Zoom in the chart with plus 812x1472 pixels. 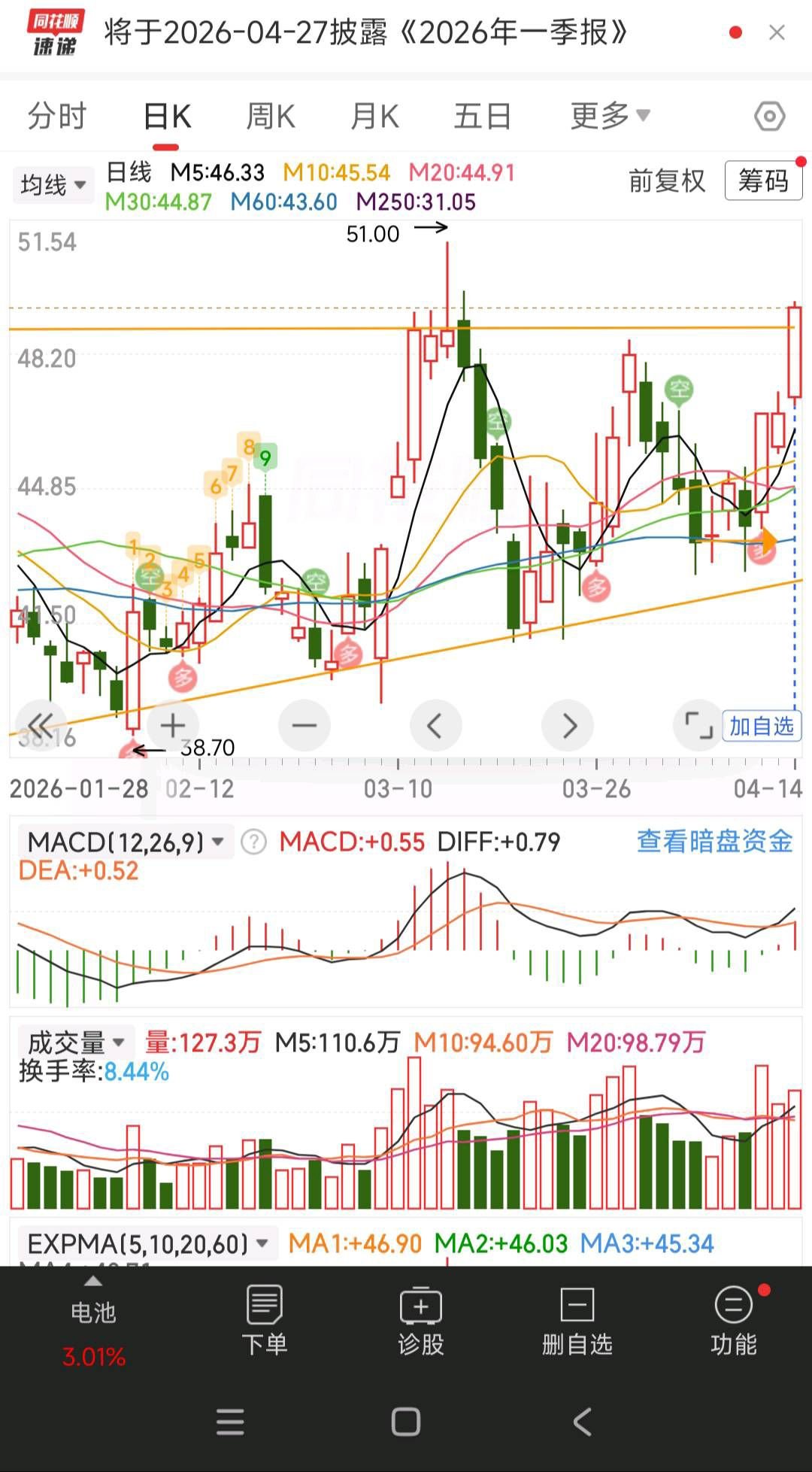(173, 726)
